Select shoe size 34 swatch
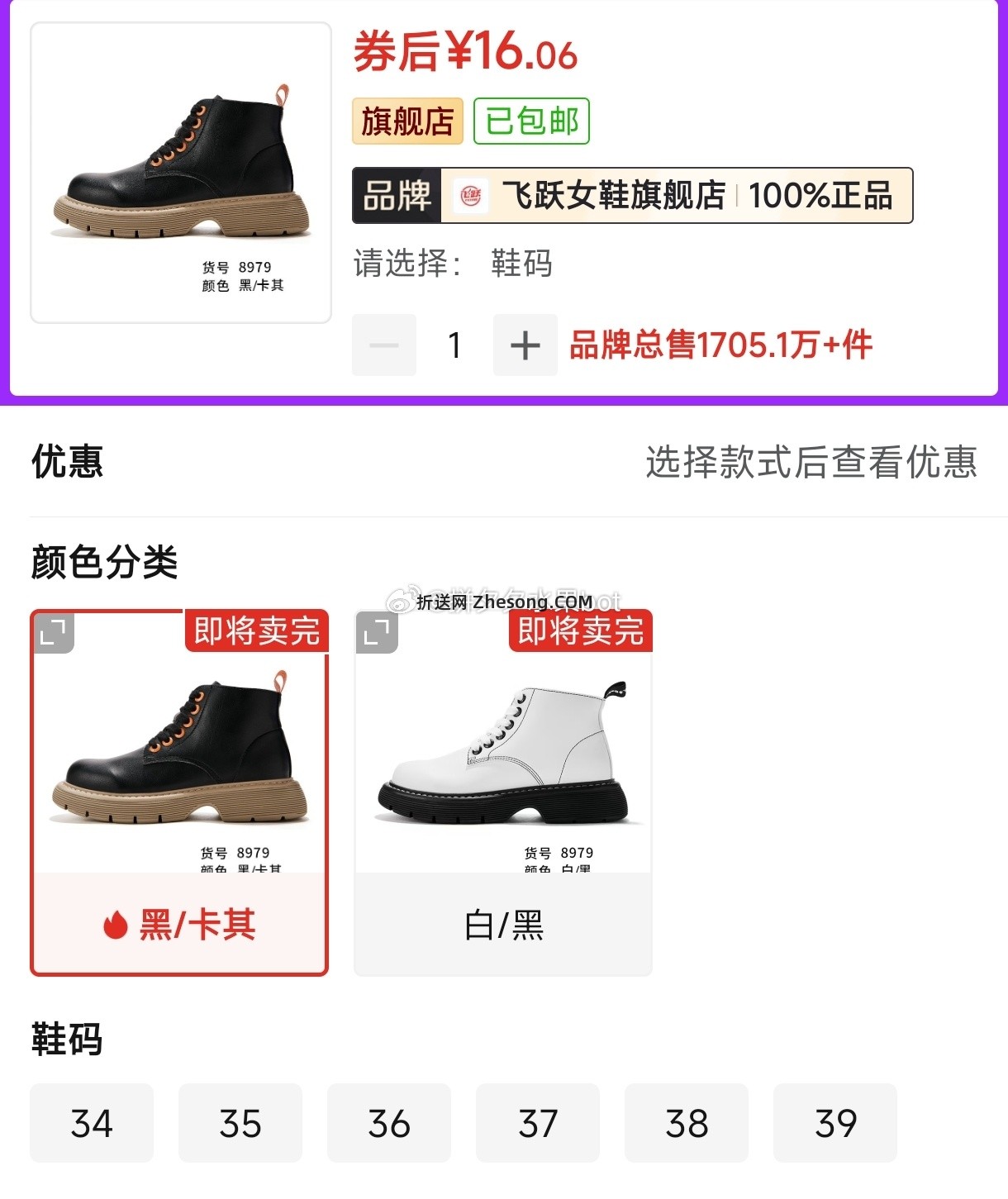This screenshot has height=1199, width=1008. click(x=91, y=1123)
